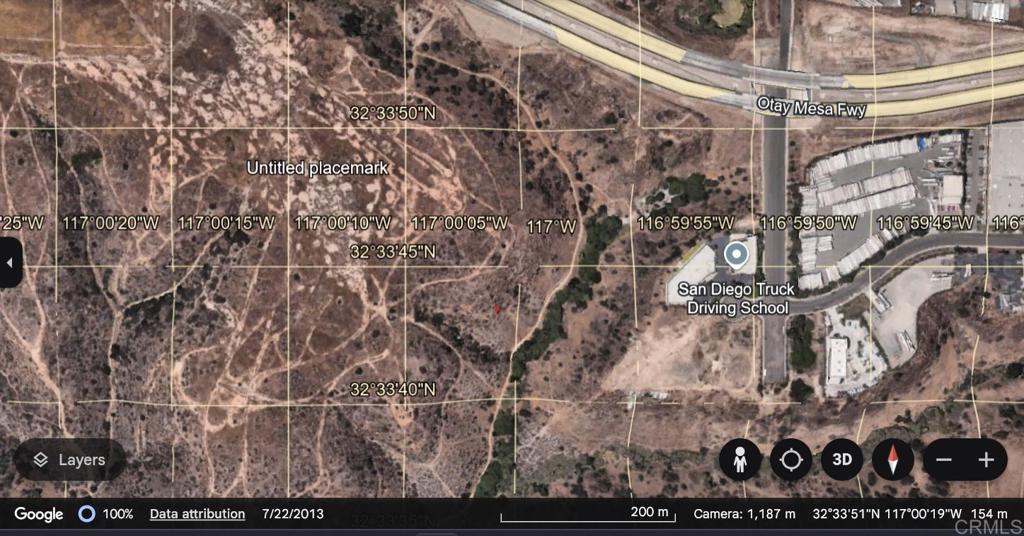Open the Layers menu

pos(69,460)
